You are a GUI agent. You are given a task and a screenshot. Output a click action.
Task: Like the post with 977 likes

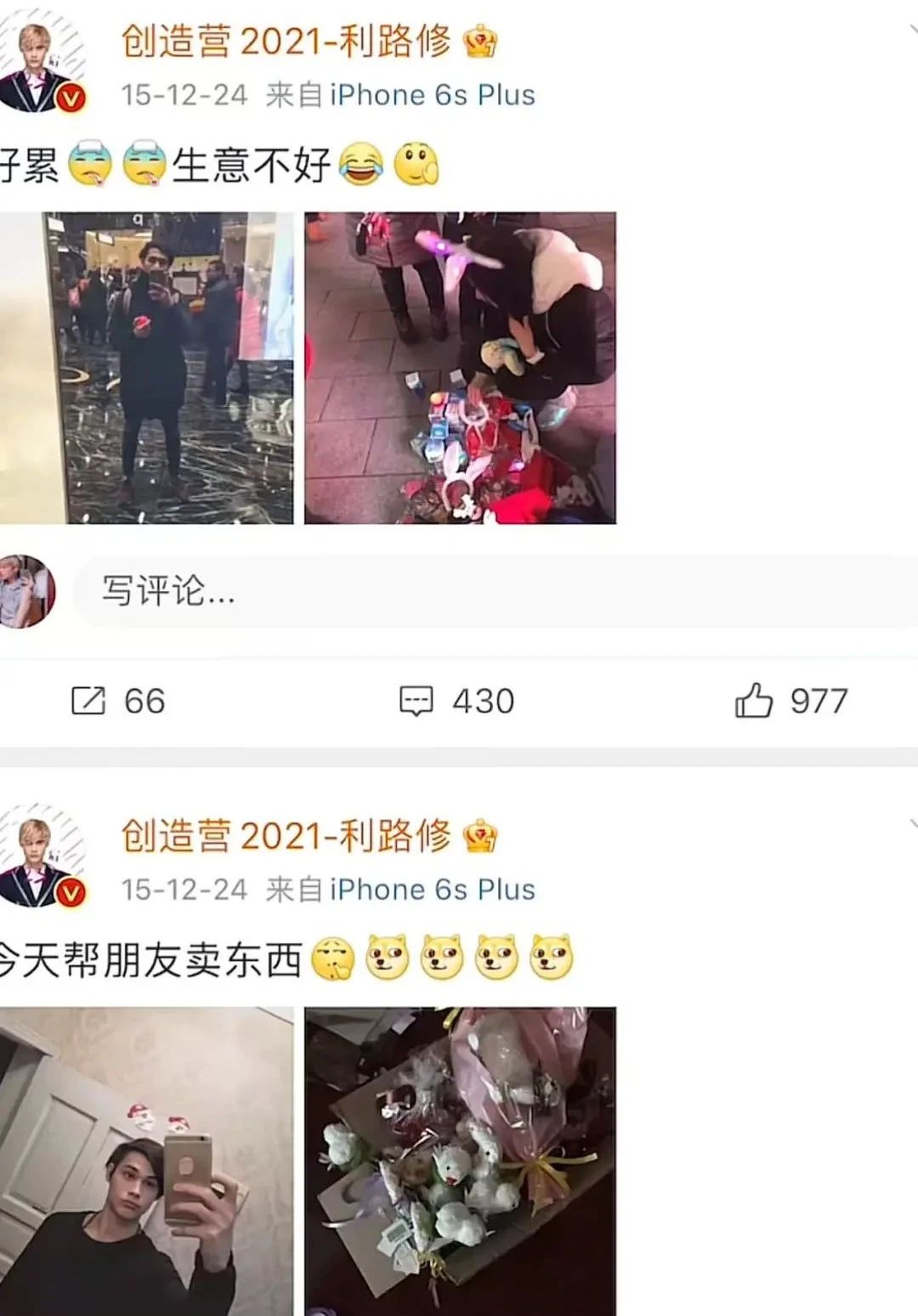tap(790, 701)
